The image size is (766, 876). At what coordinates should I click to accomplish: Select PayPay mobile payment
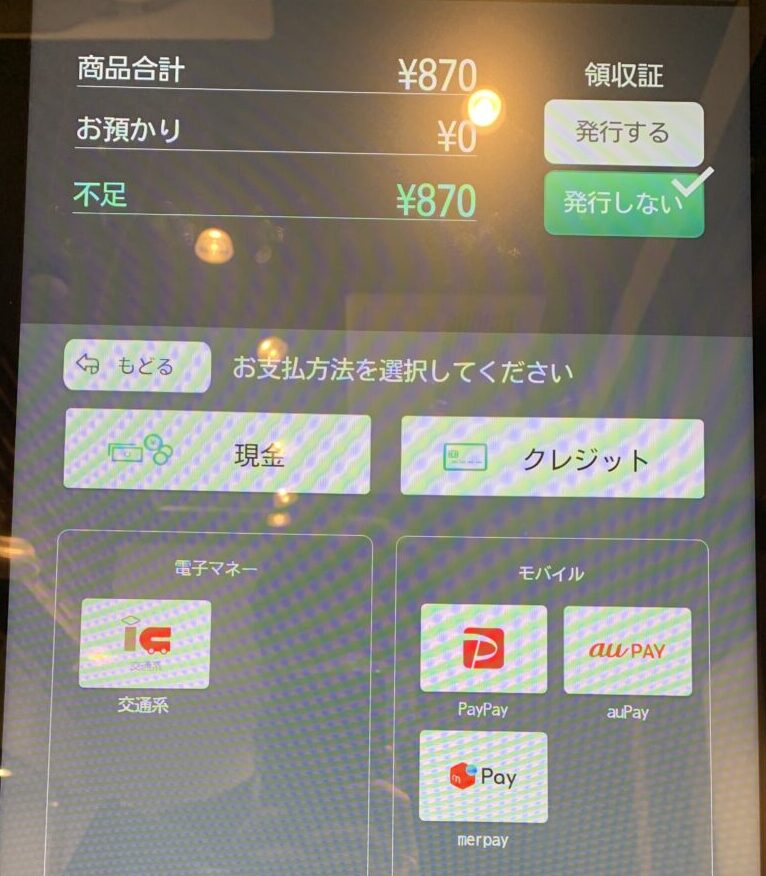[483, 648]
